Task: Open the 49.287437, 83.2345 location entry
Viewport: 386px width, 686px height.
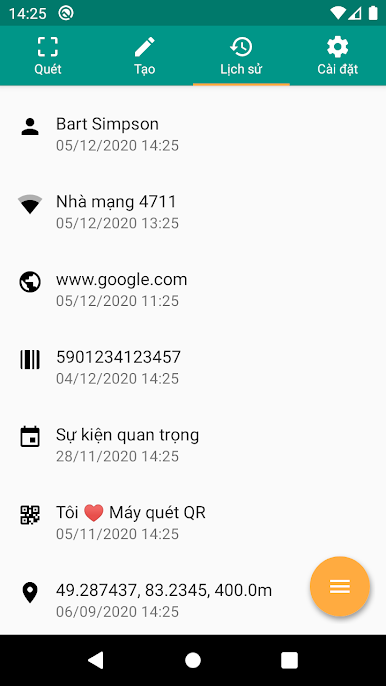Action: coord(193,600)
